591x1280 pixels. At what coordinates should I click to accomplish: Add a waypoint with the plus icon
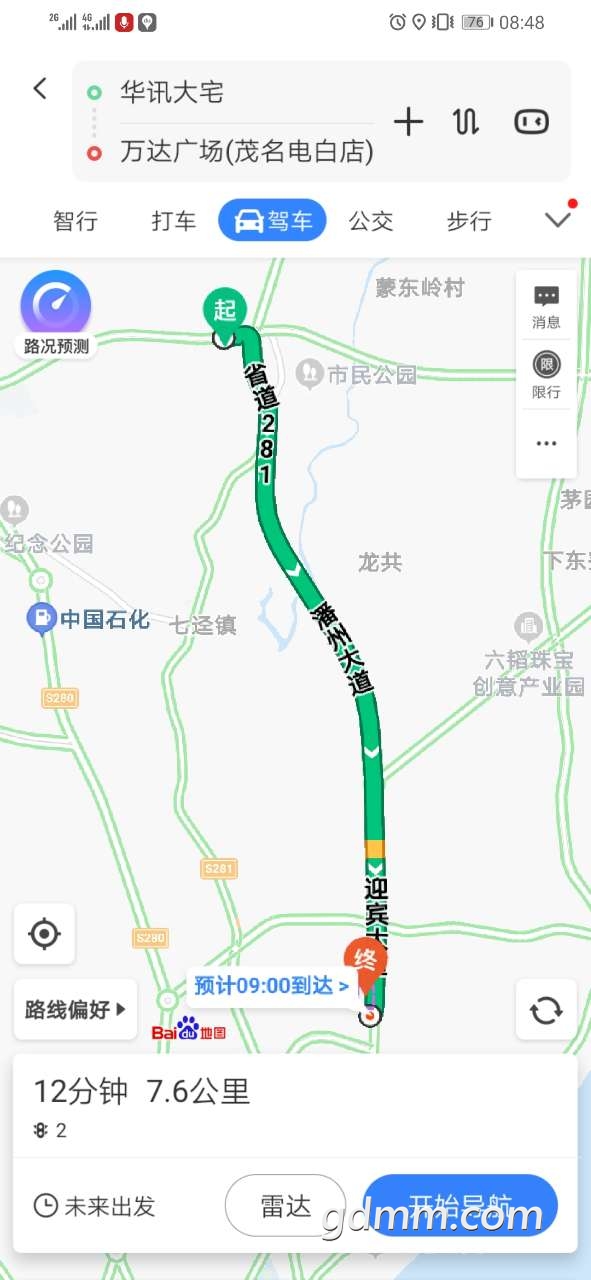[x=408, y=122]
